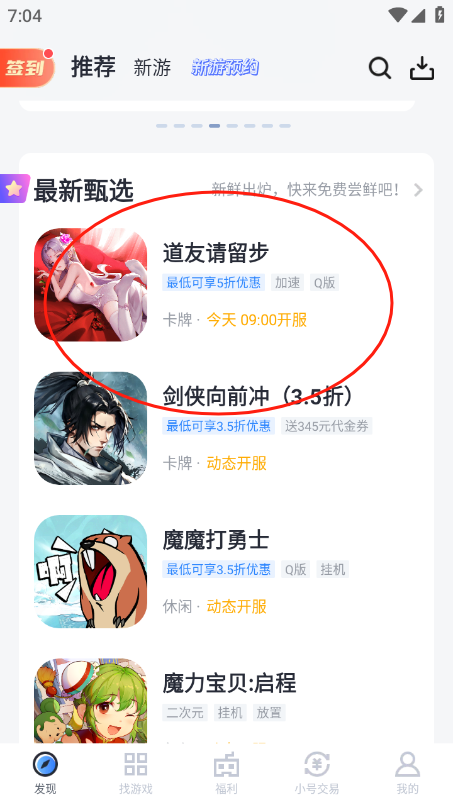Switch to the 新游 tab
This screenshot has height=805, width=453.
152,68
